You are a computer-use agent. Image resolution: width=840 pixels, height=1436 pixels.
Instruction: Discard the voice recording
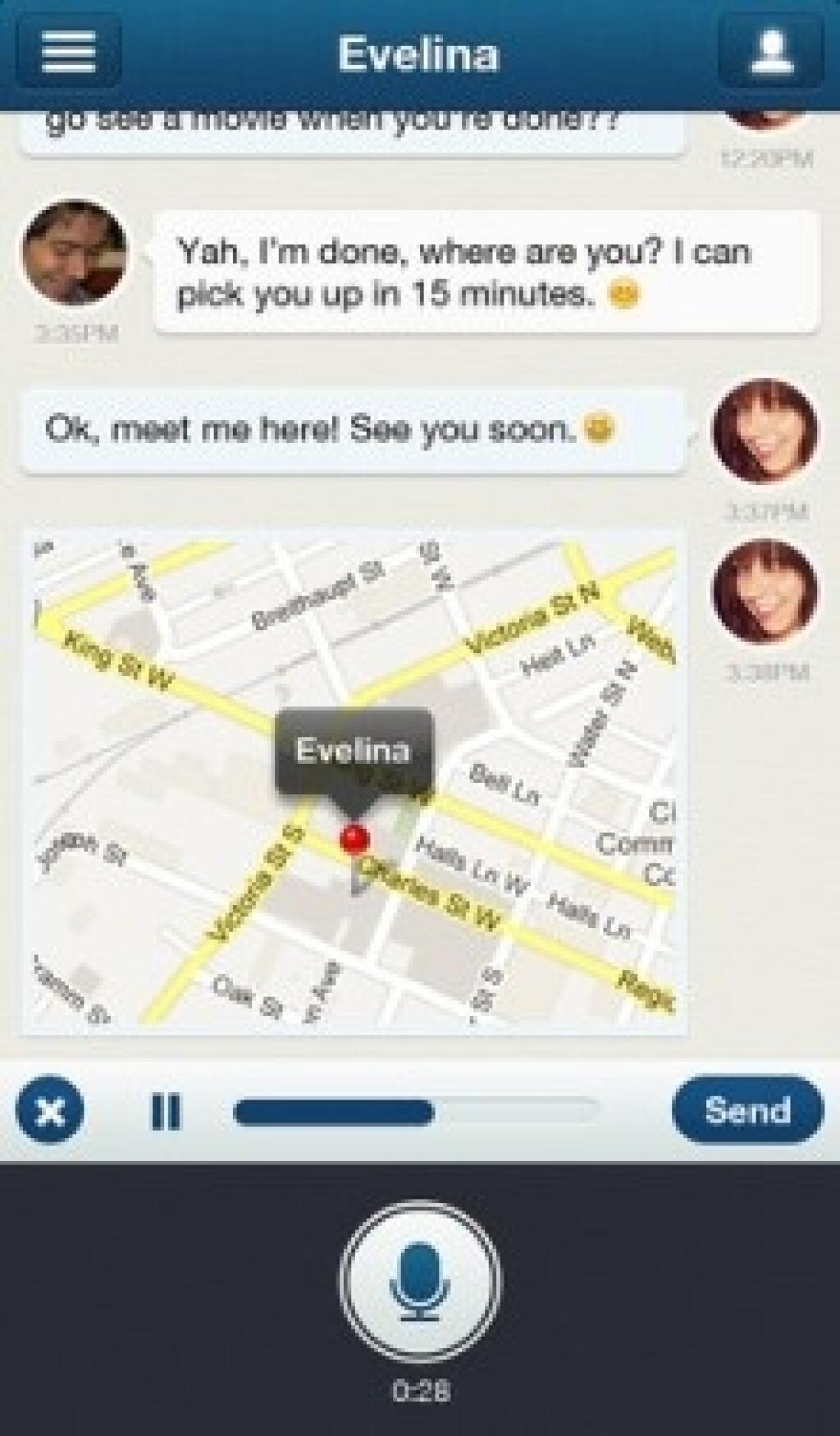[50, 1111]
